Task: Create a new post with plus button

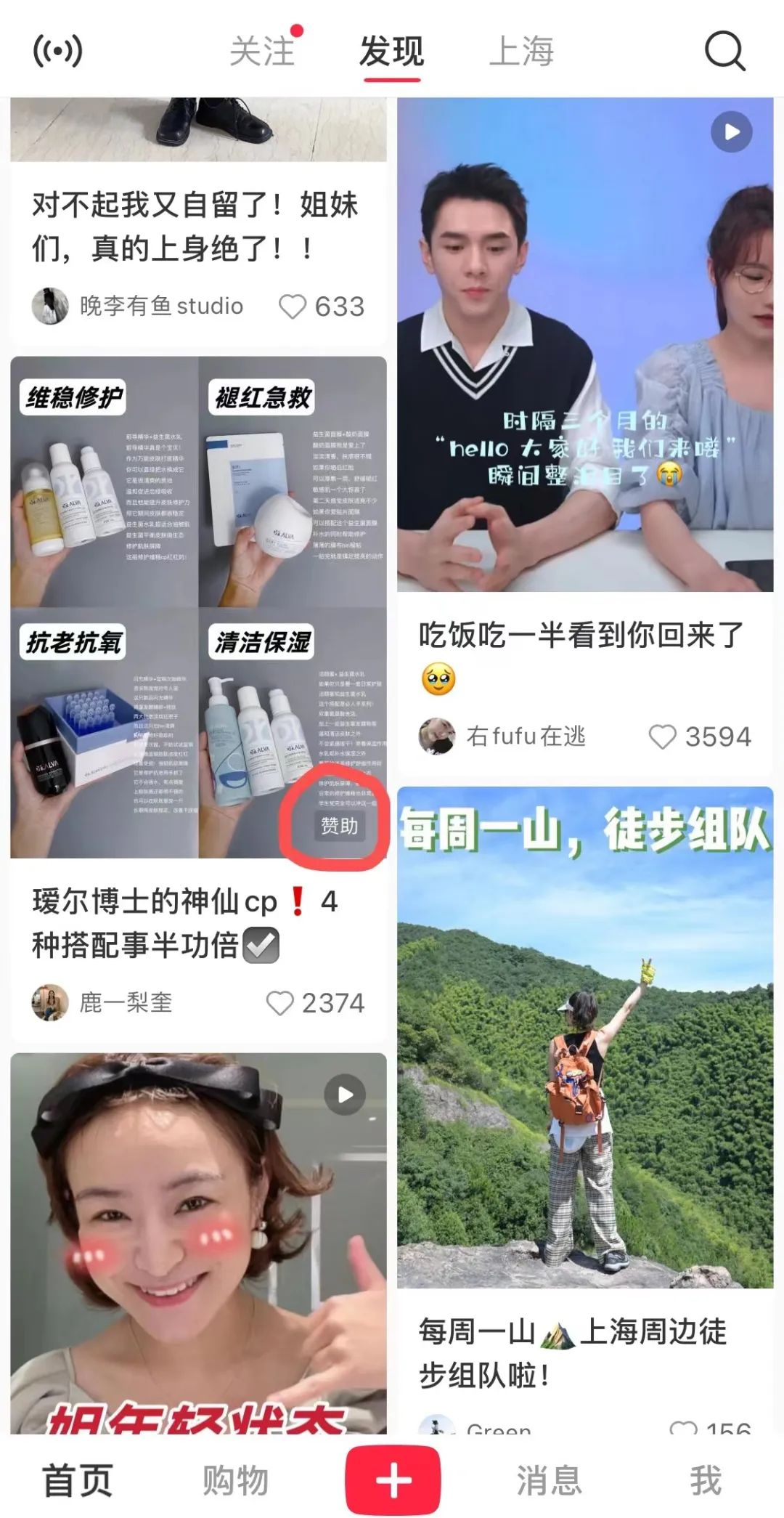Action: [393, 1480]
